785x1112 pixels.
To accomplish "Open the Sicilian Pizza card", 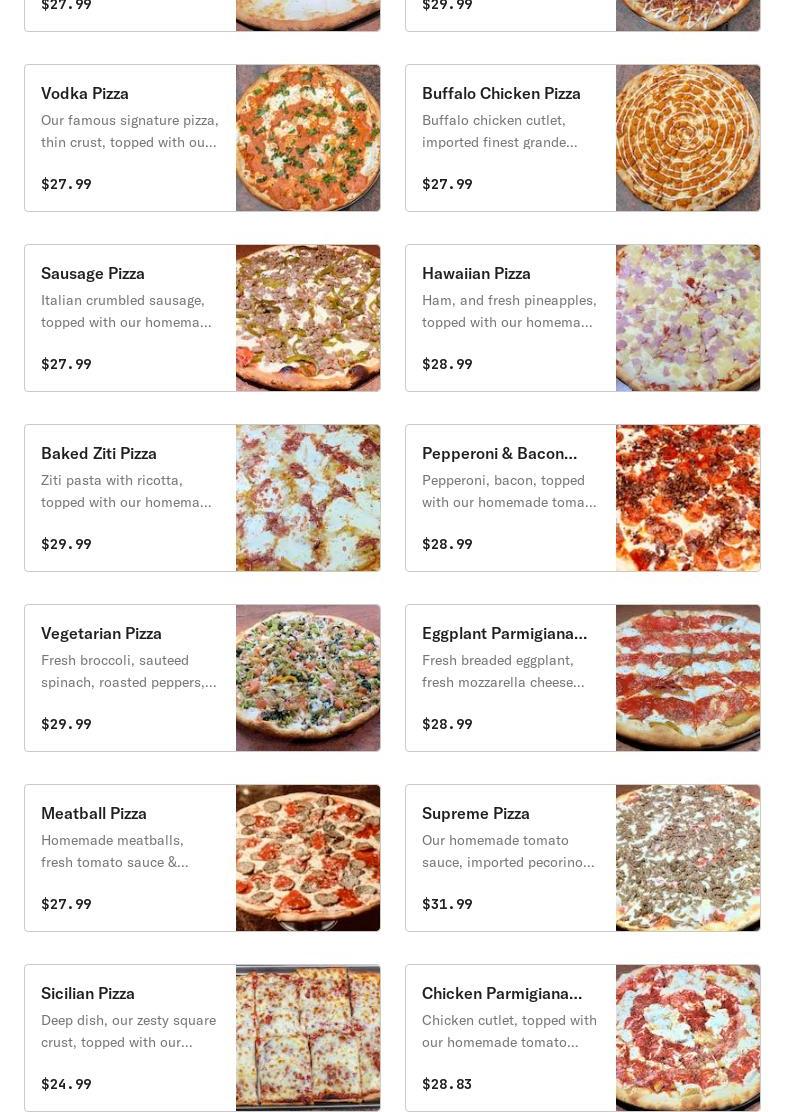I will (202, 1038).
